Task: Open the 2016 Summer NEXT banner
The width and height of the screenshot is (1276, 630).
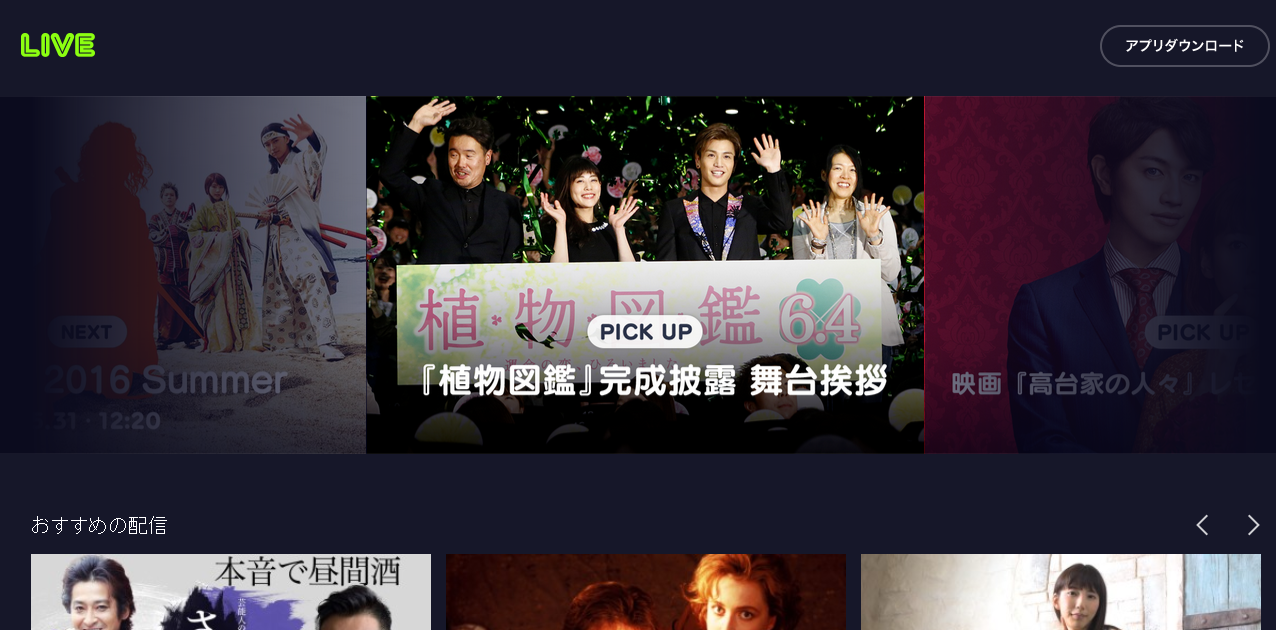Action: tap(183, 275)
